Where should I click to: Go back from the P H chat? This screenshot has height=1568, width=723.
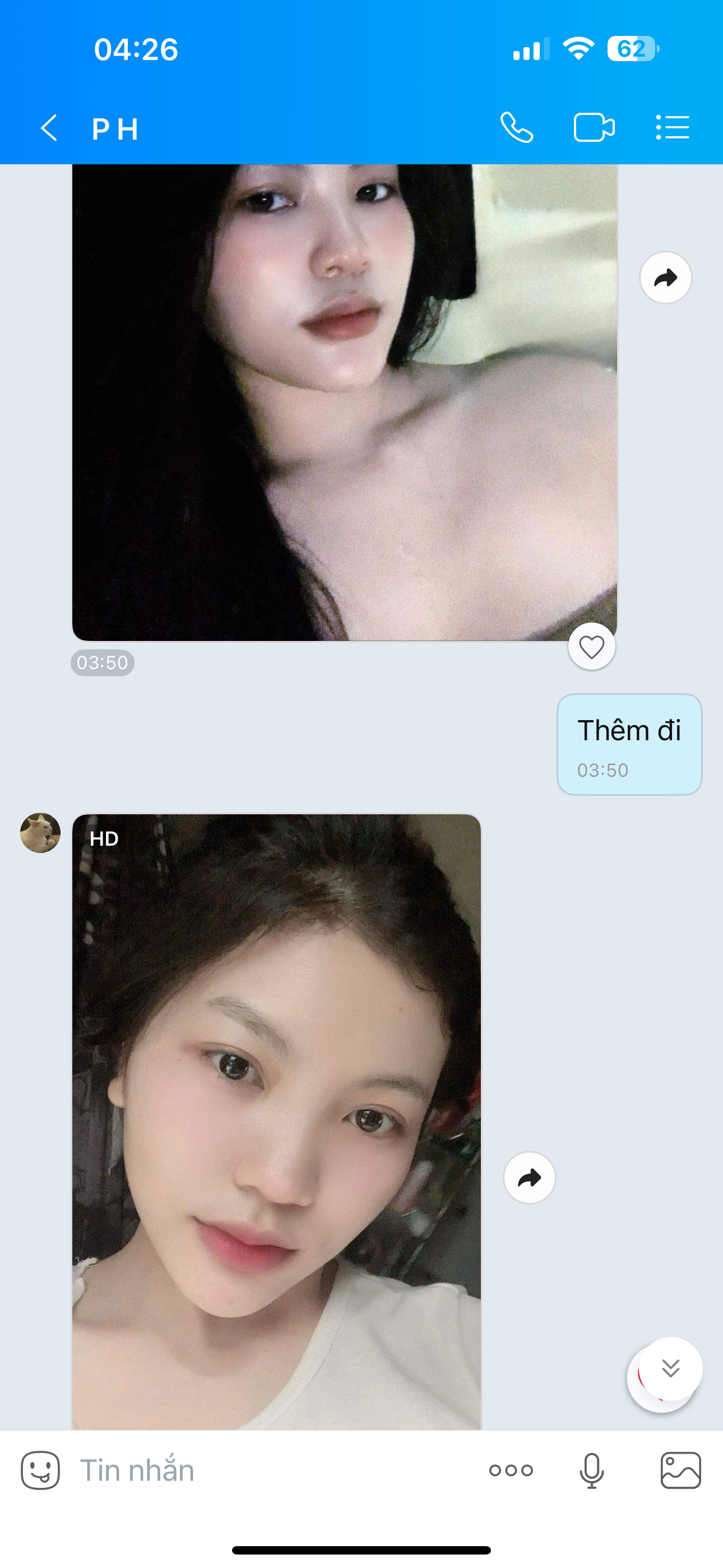point(49,128)
